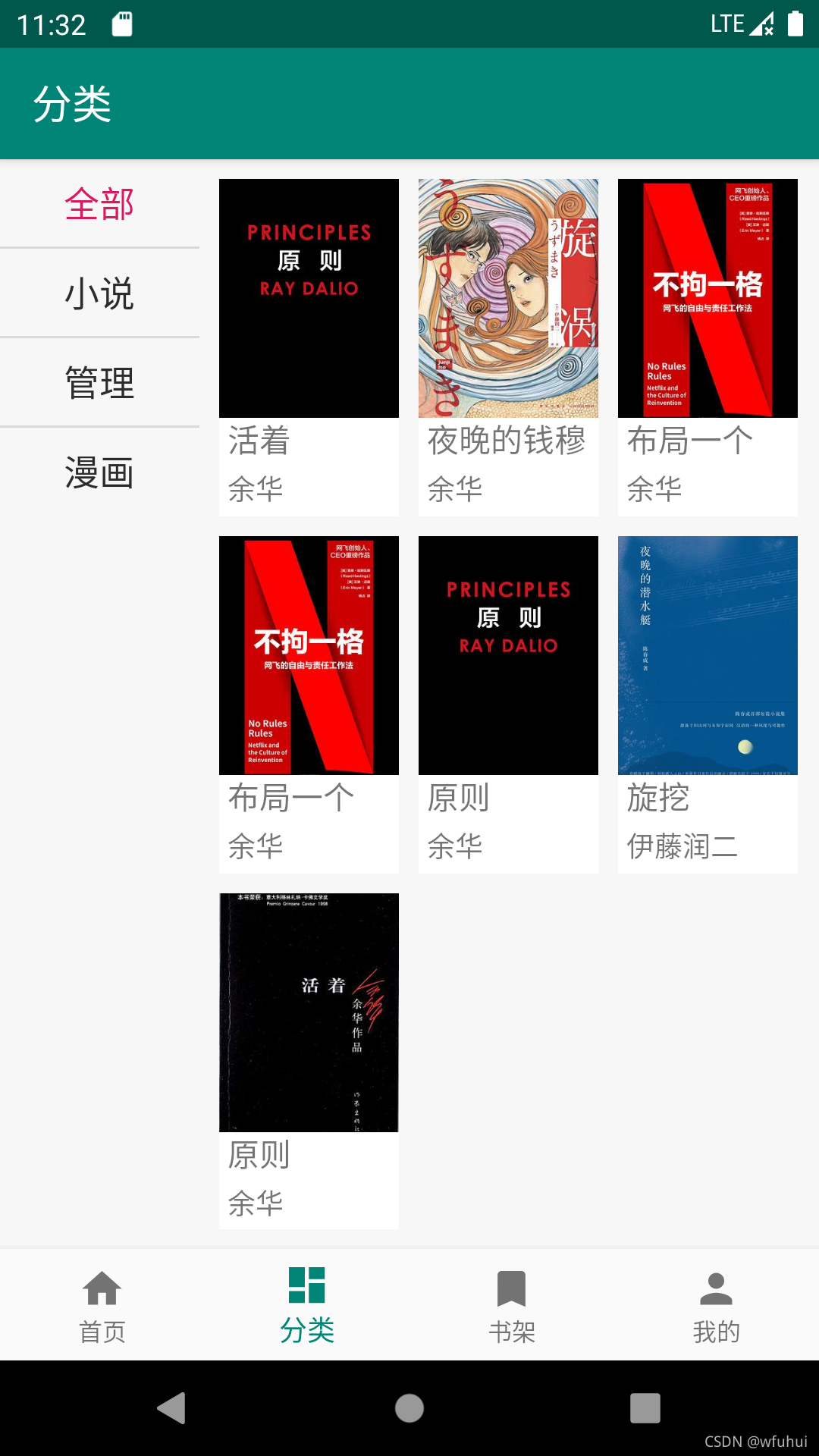Open the 原则 book with the PRINCIPLES cover
This screenshot has width=819, height=1456.
pyautogui.click(x=508, y=704)
